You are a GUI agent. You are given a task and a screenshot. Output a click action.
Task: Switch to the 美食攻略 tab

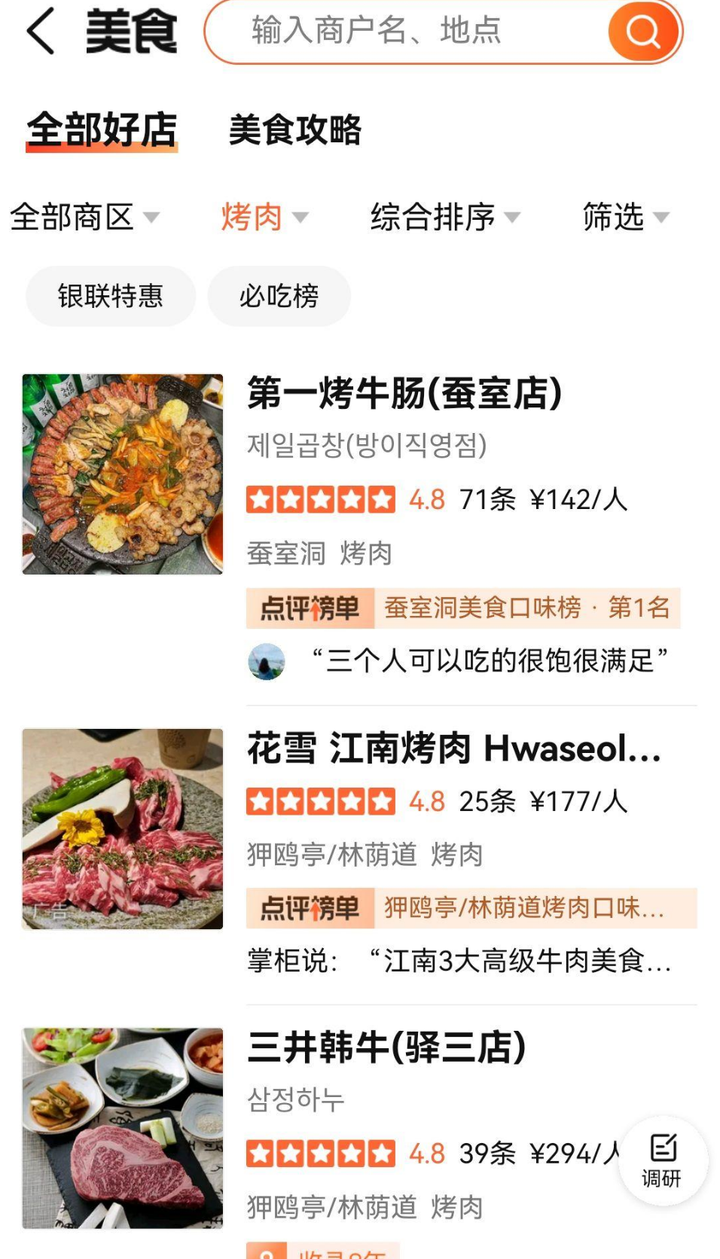(x=295, y=130)
